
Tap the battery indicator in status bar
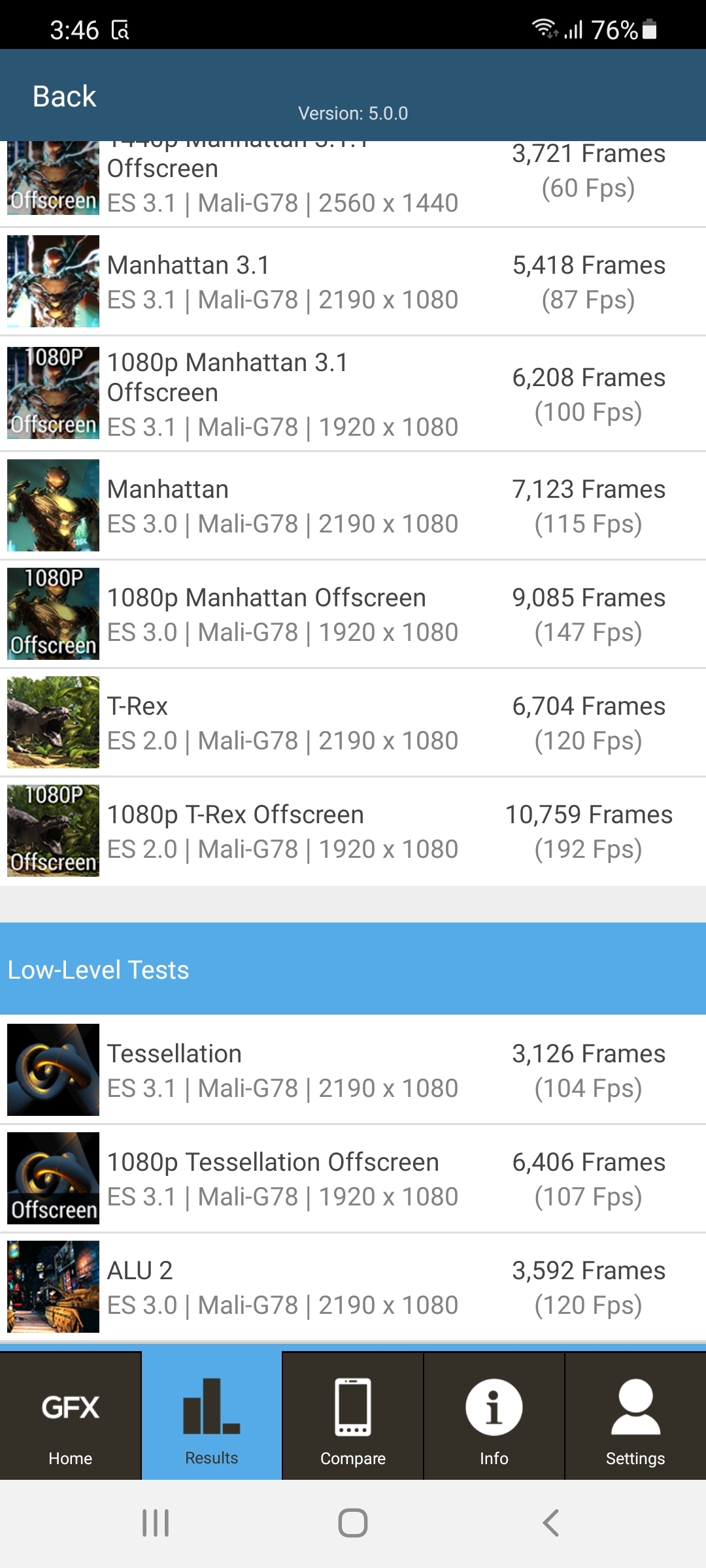point(647,29)
